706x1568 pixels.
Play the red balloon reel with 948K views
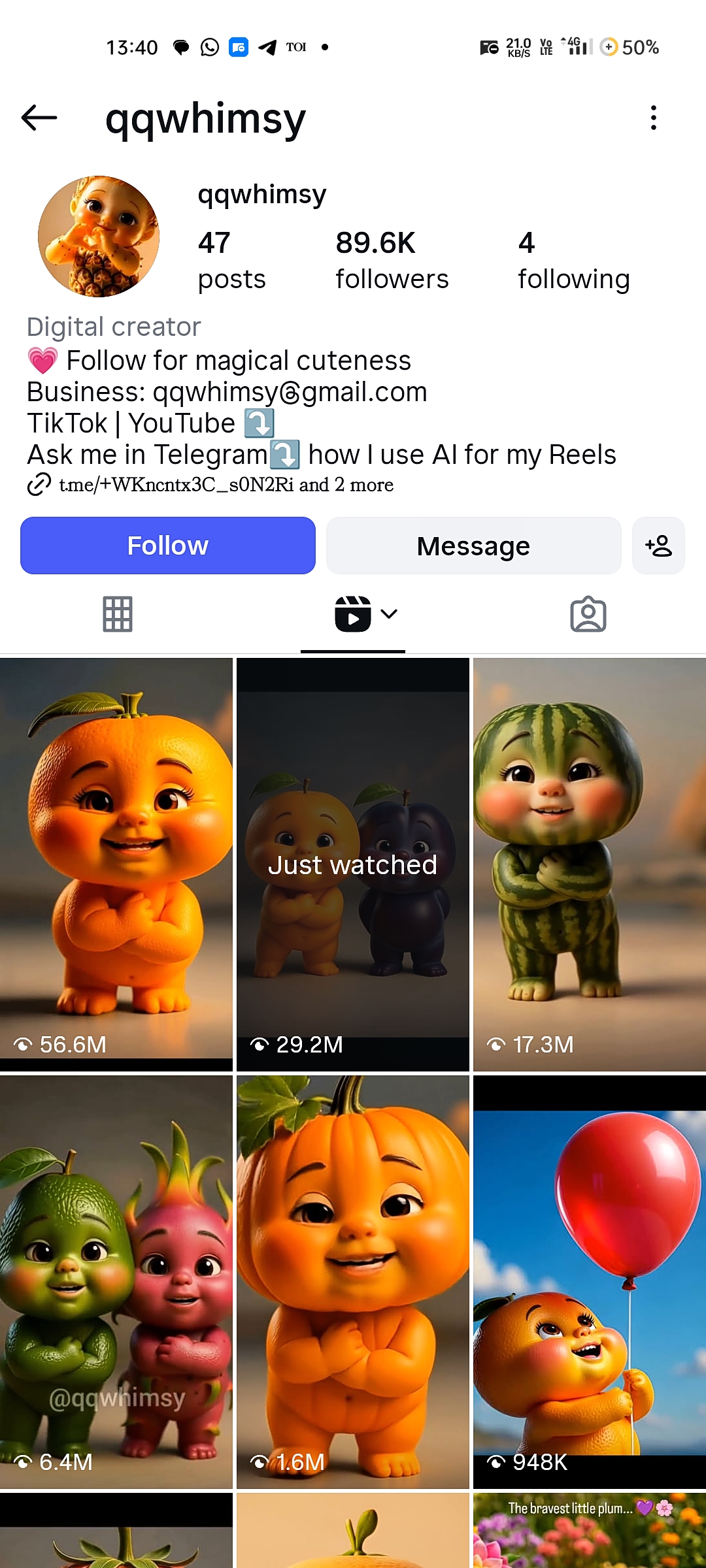(x=589, y=1281)
